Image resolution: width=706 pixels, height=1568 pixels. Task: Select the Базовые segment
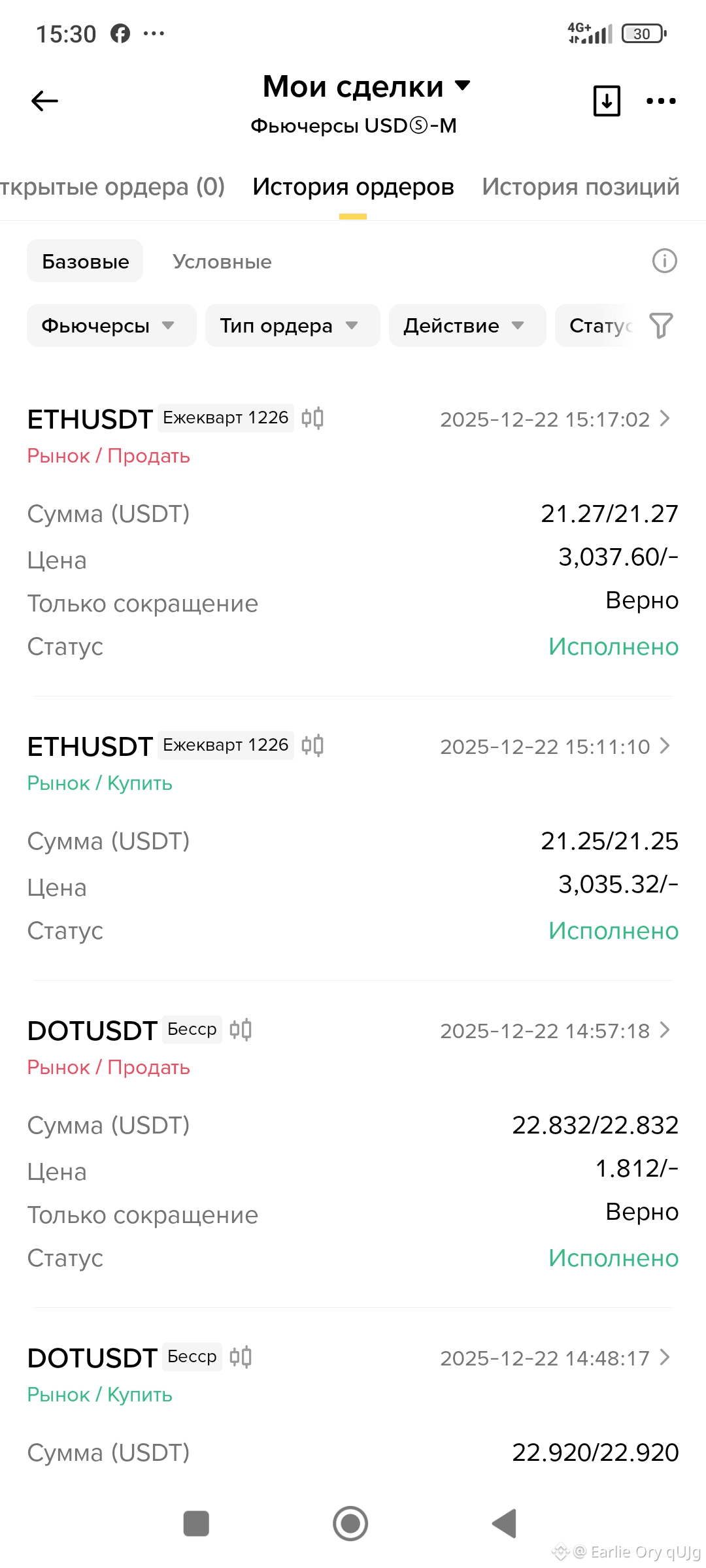click(x=85, y=261)
